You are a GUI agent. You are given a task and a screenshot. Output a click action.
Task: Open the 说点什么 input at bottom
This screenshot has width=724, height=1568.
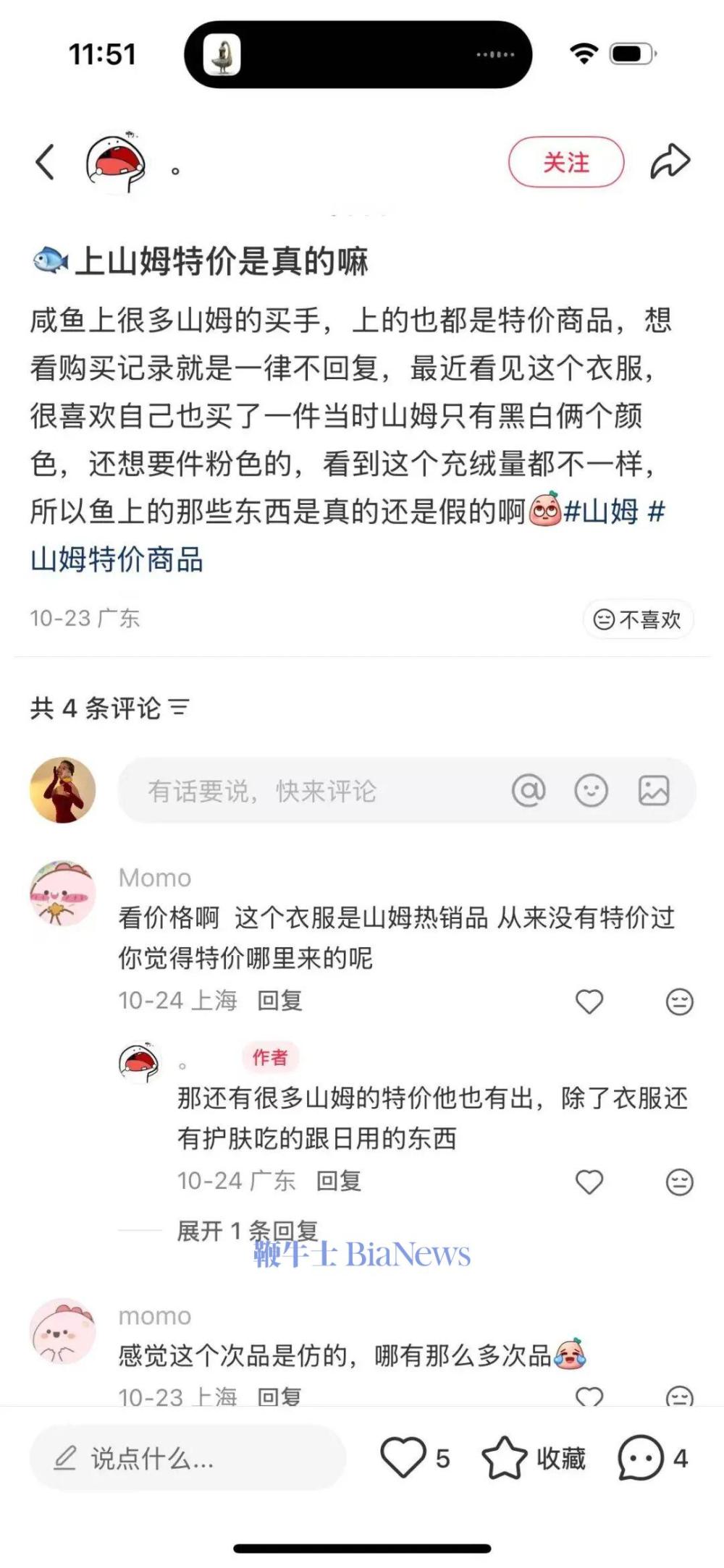point(187,1458)
